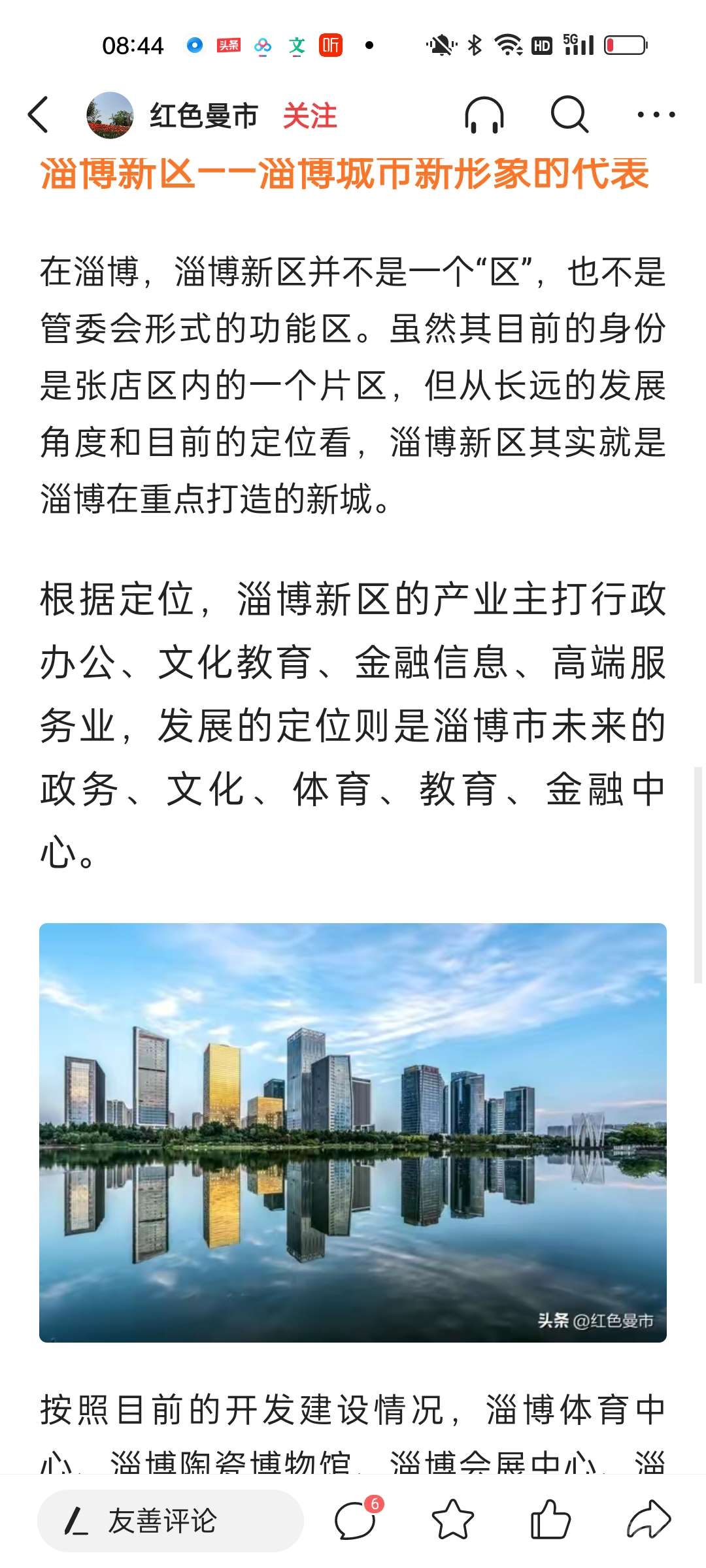706x1568 pixels.
Task: Open search from the top bar
Action: [569, 115]
